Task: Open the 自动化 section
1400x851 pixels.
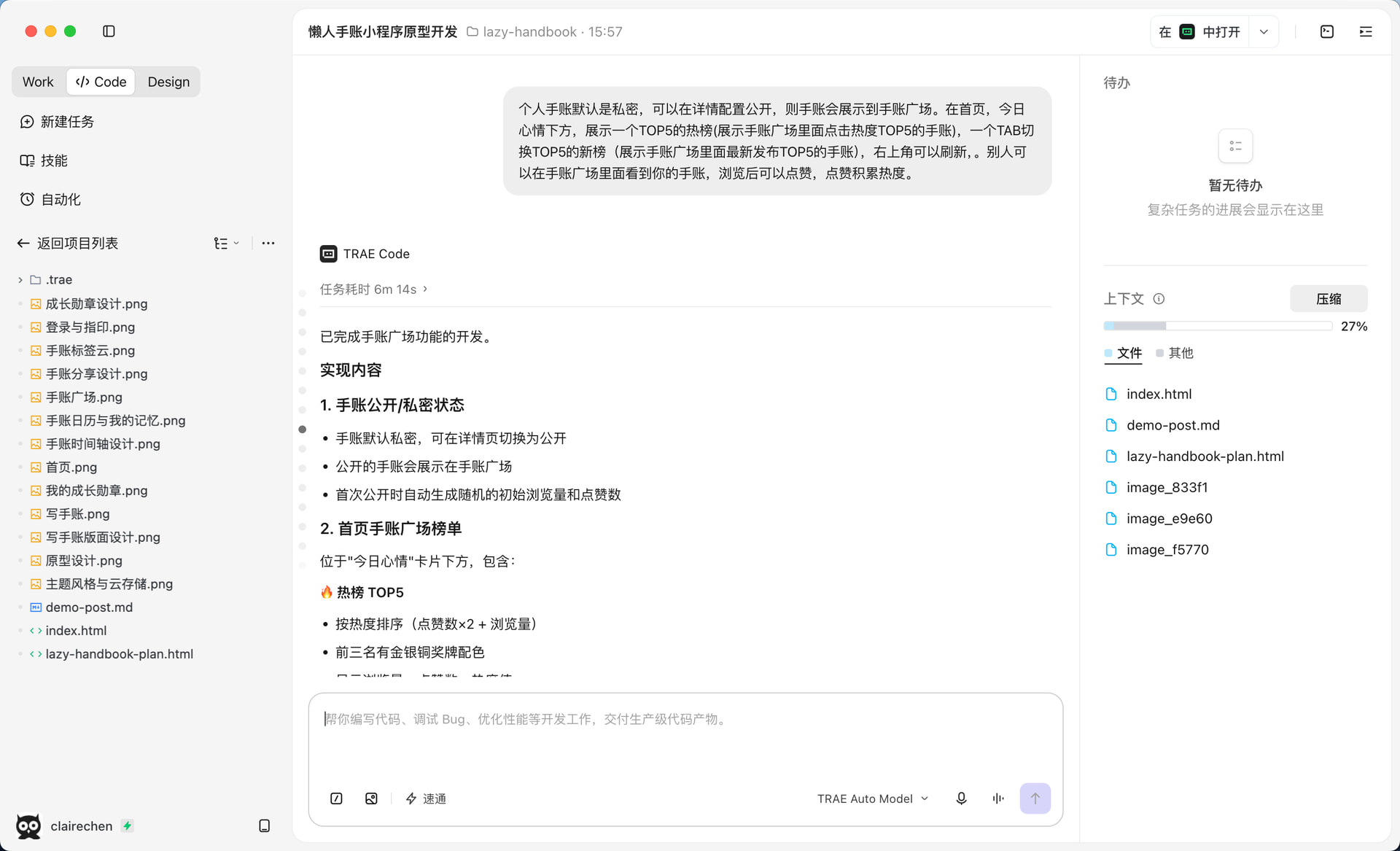Action: pos(50,199)
